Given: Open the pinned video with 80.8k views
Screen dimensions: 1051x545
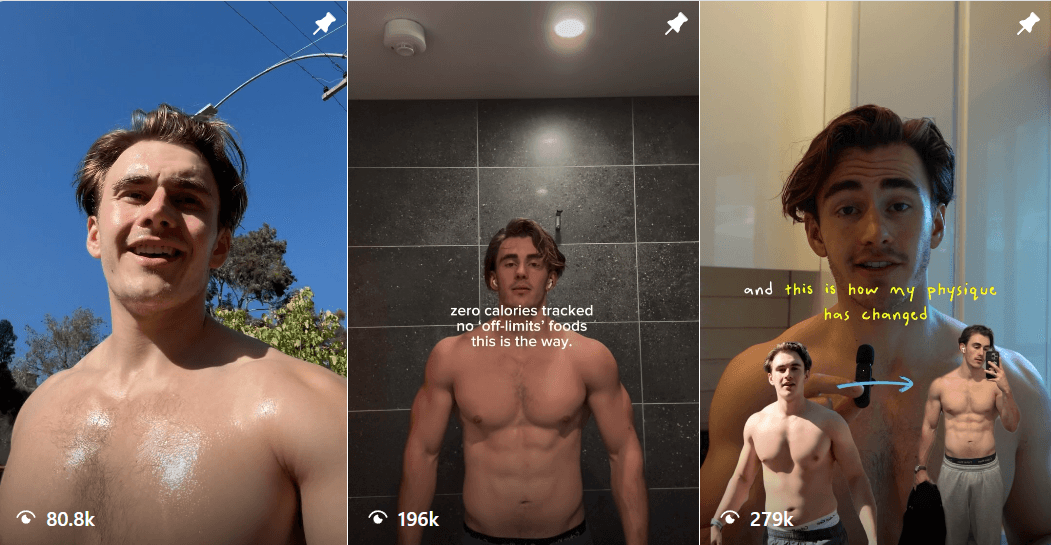Looking at the screenshot, I should point(173,272).
